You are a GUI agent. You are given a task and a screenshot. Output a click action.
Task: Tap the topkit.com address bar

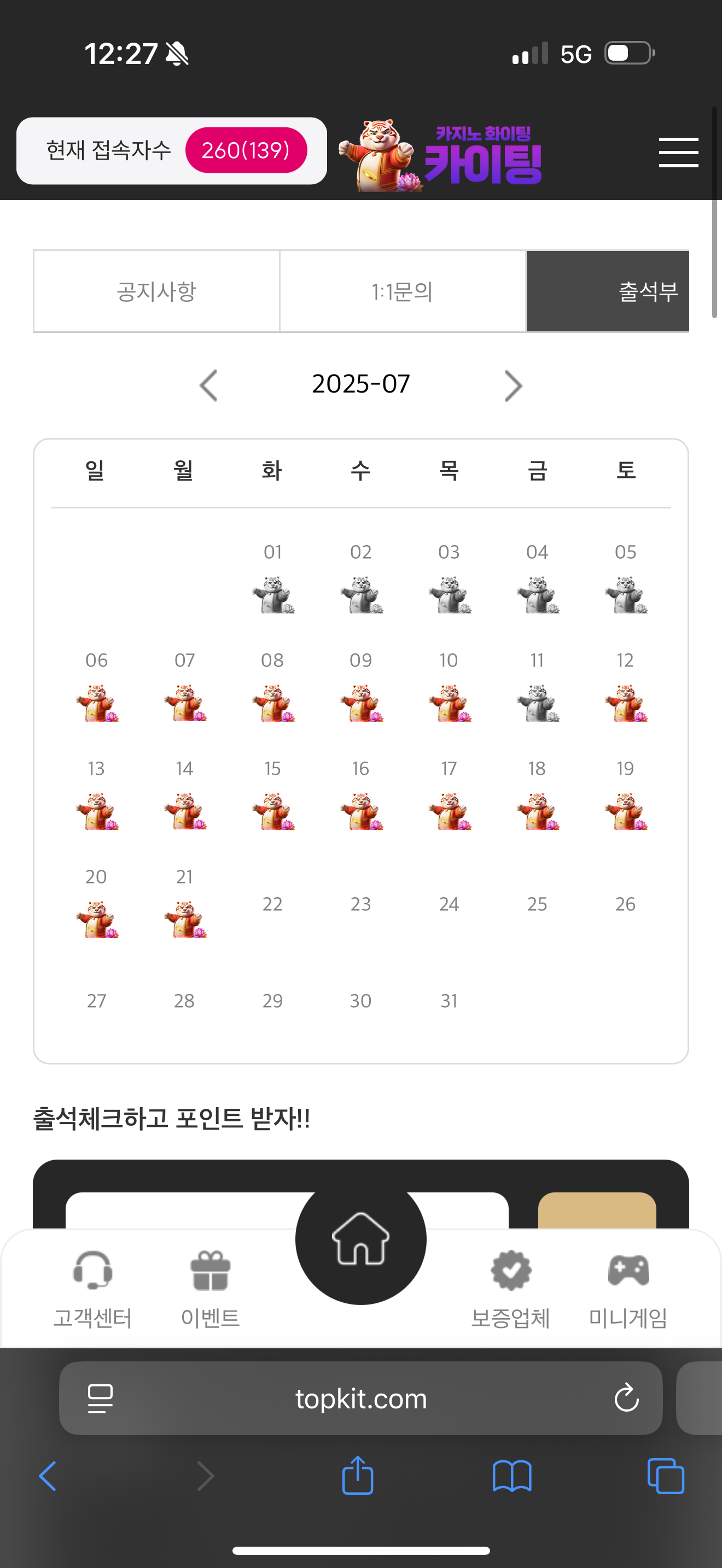click(x=361, y=1398)
